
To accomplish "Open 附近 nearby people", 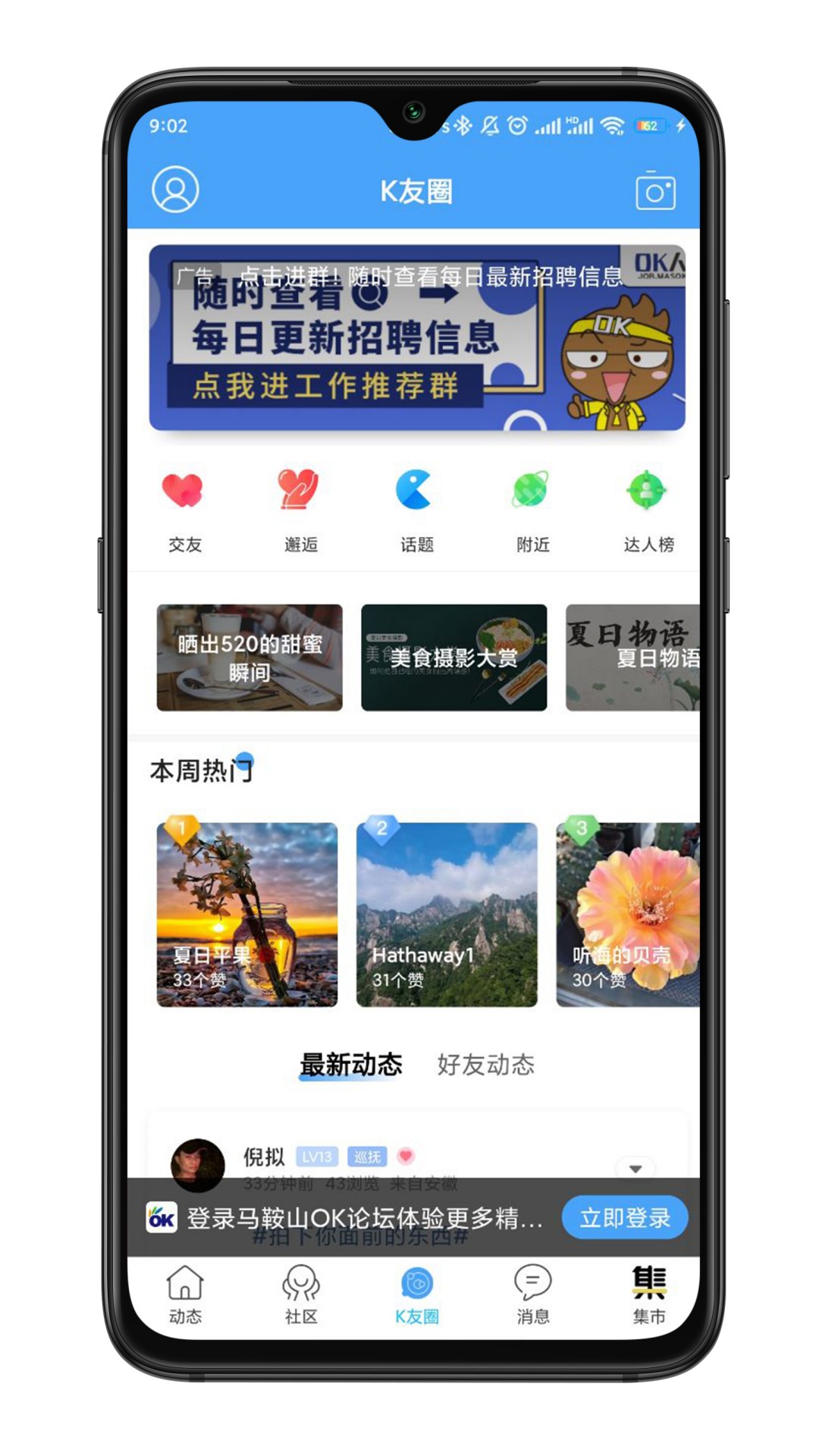I will coord(532,508).
